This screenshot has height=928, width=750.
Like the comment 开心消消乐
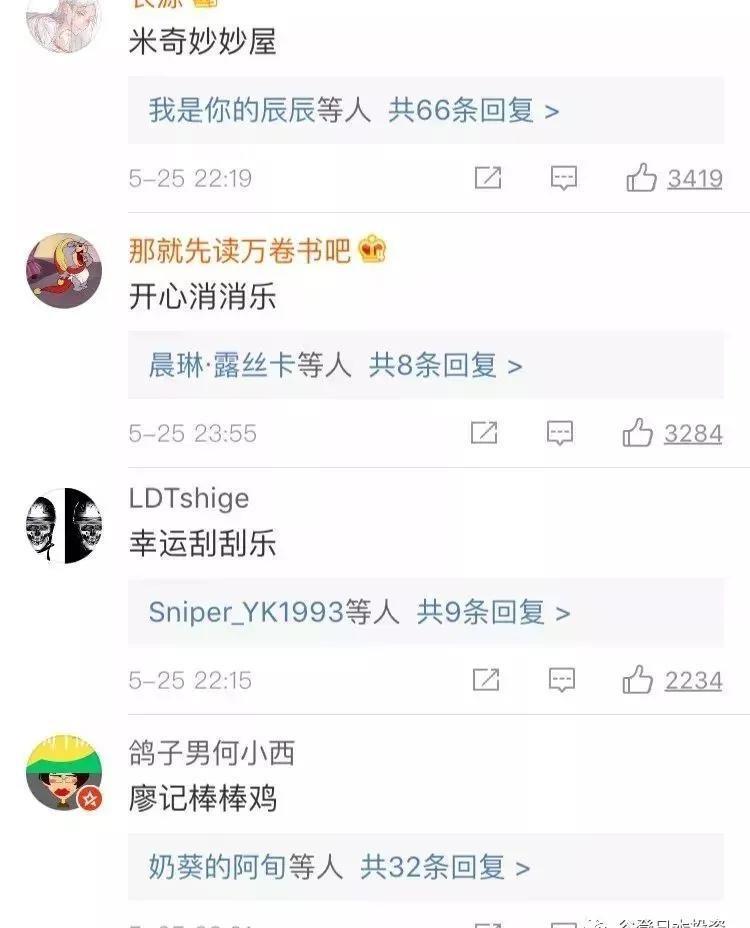pos(638,433)
